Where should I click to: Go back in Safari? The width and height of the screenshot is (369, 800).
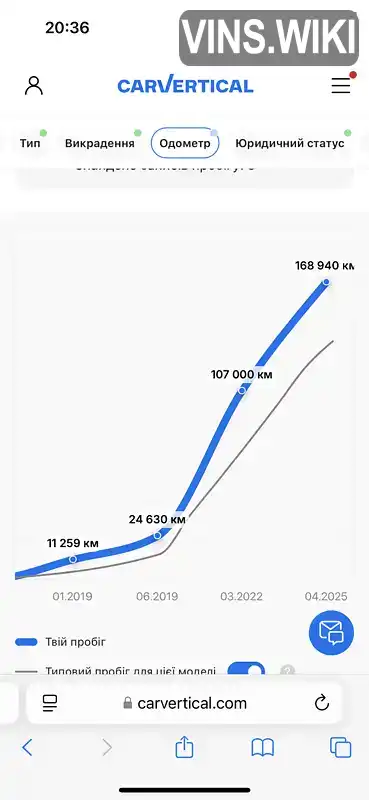pos(27,747)
